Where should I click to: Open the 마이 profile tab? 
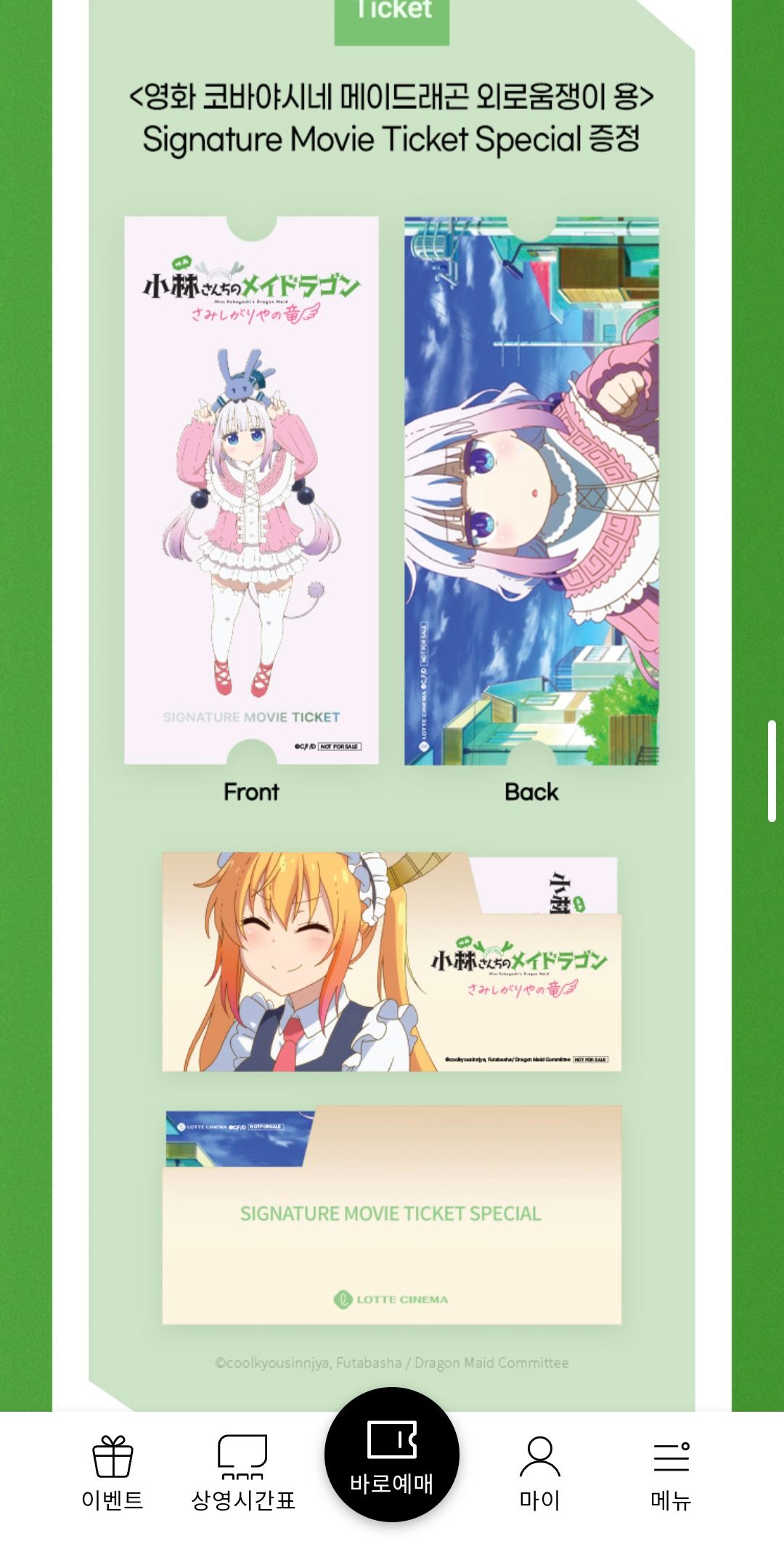(539, 1473)
